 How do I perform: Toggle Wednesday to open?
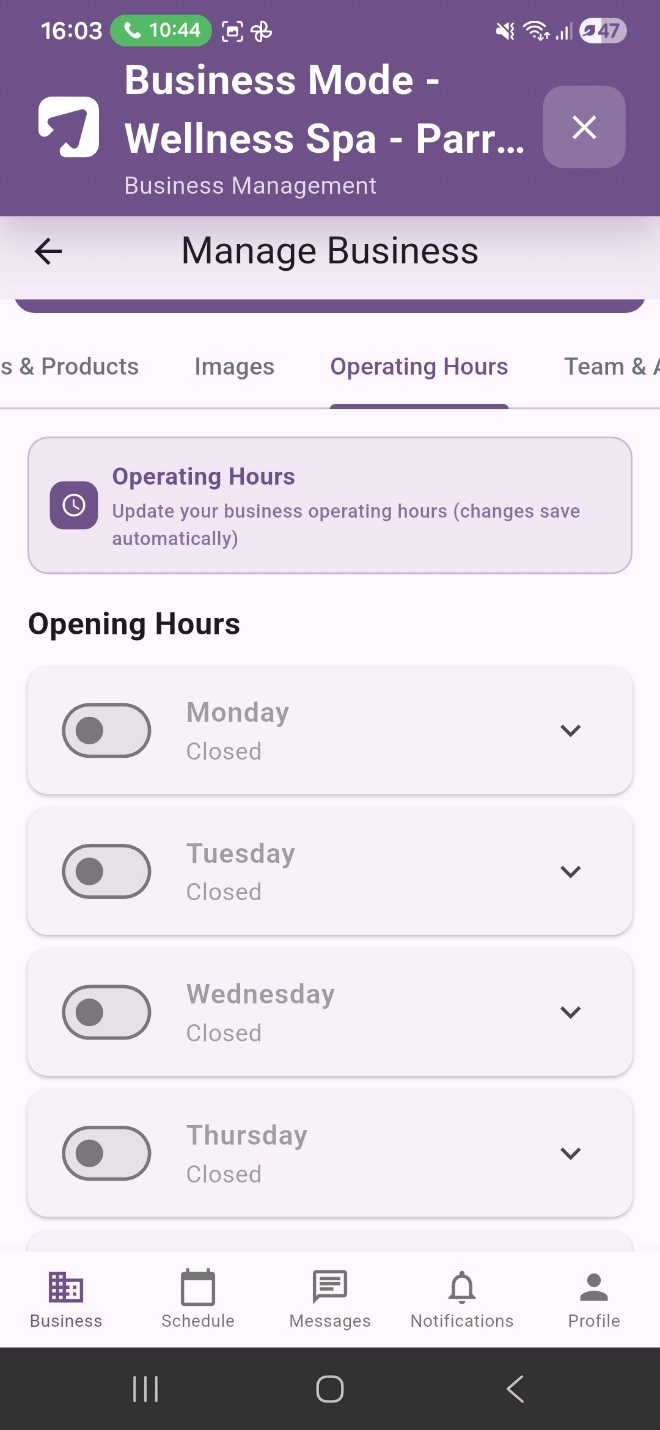click(x=106, y=1013)
